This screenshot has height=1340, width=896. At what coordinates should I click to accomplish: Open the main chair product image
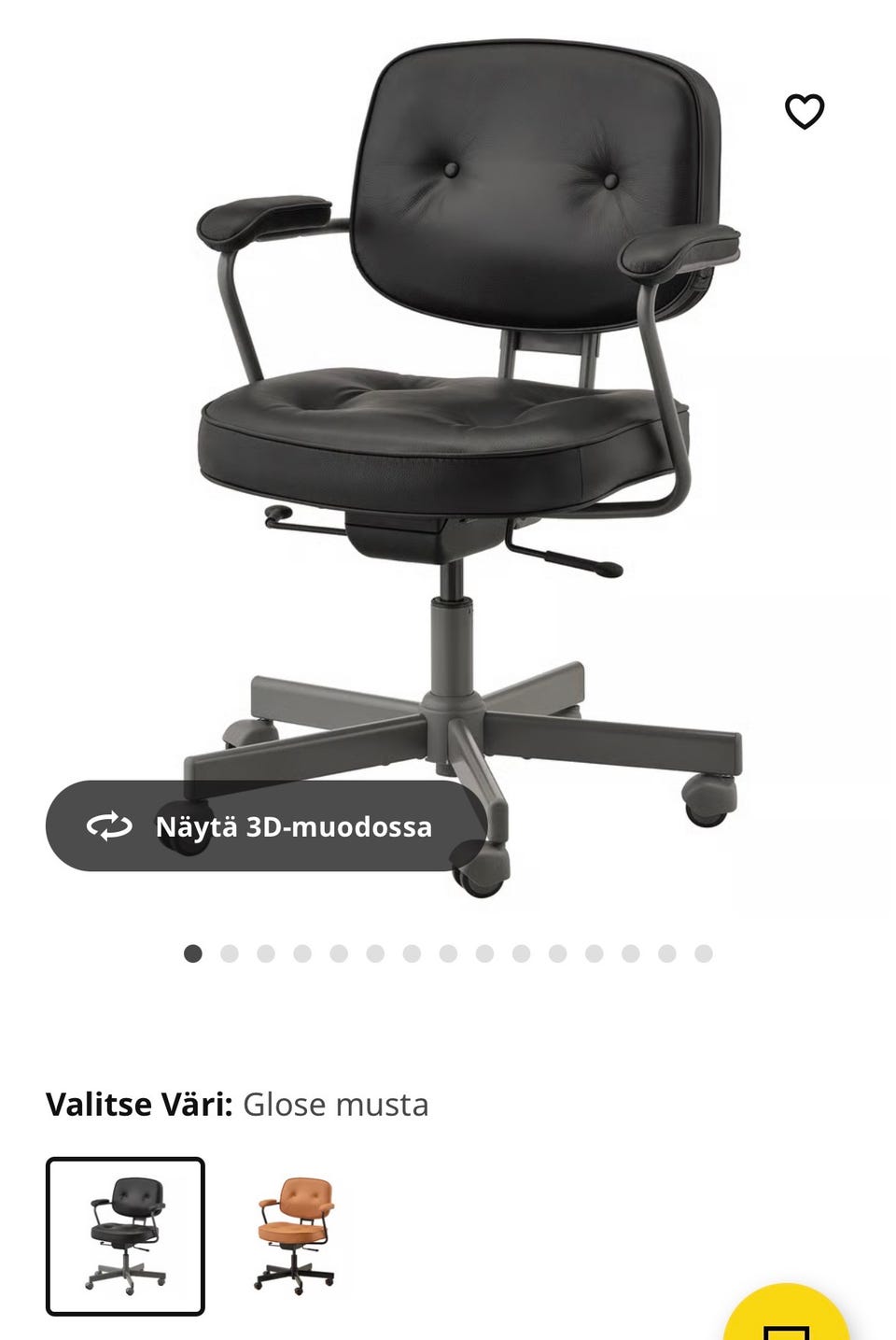tap(467, 420)
